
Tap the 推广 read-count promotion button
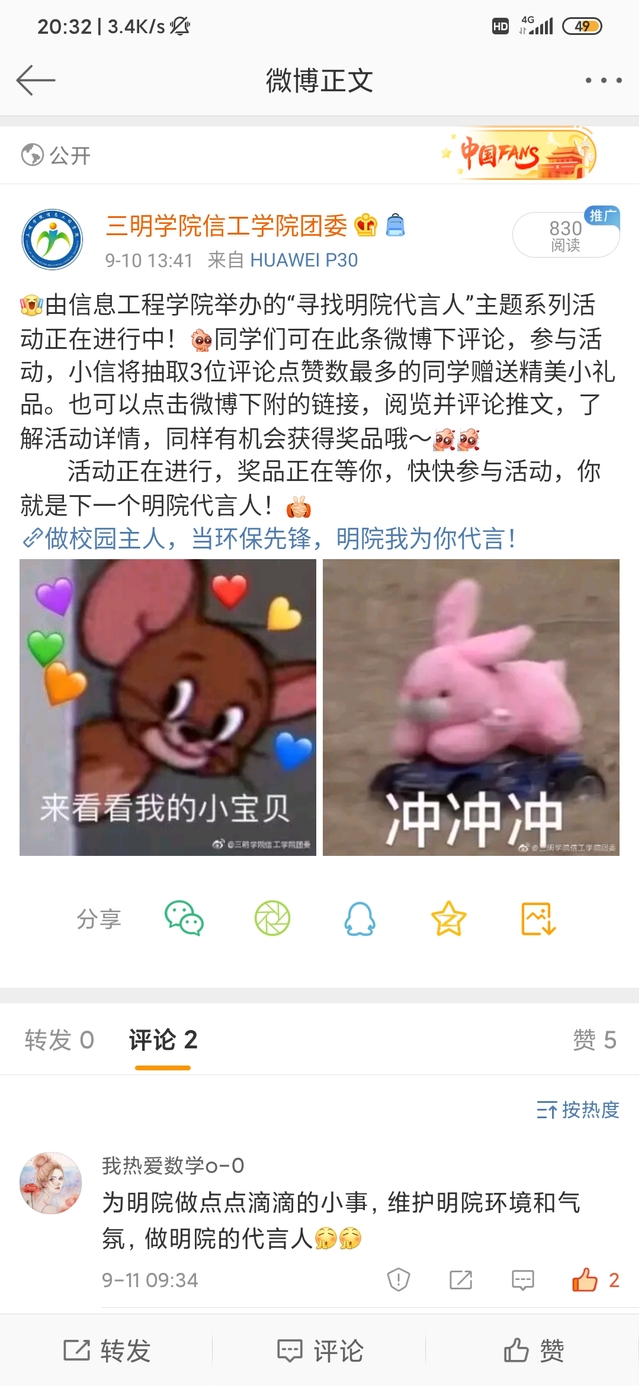[x=565, y=236]
